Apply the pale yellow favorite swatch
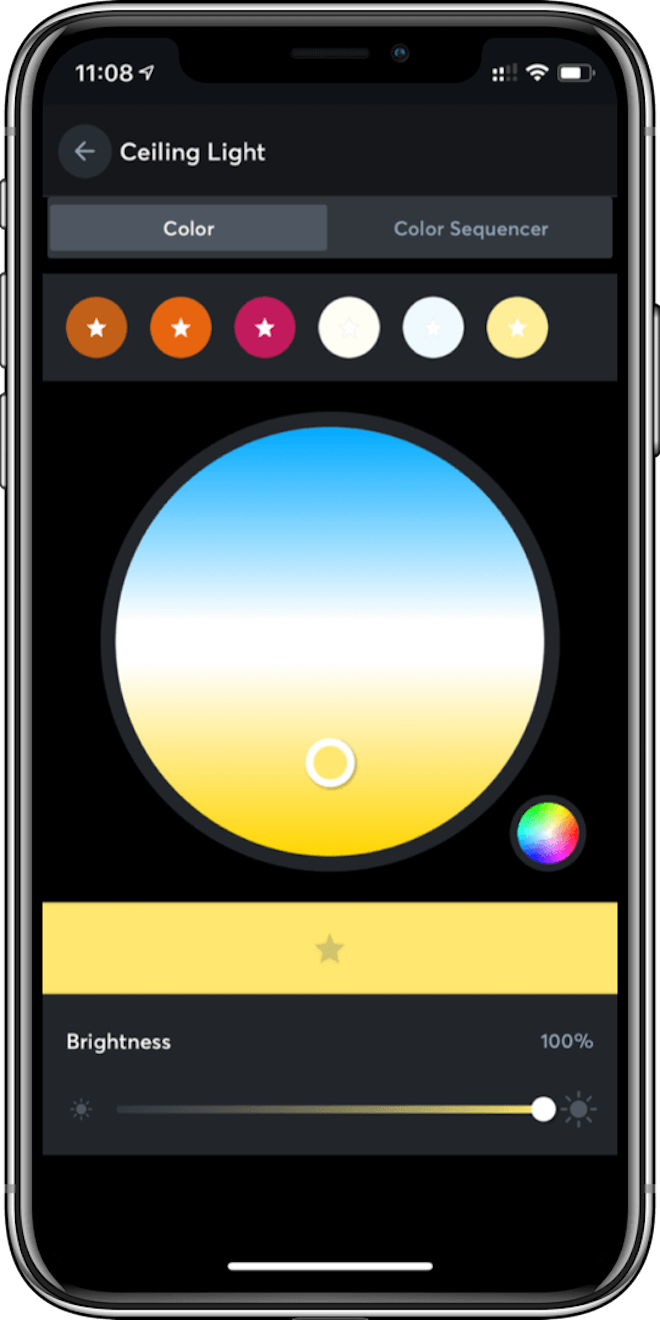Screen dimensions: 660x1320 (x=517, y=327)
